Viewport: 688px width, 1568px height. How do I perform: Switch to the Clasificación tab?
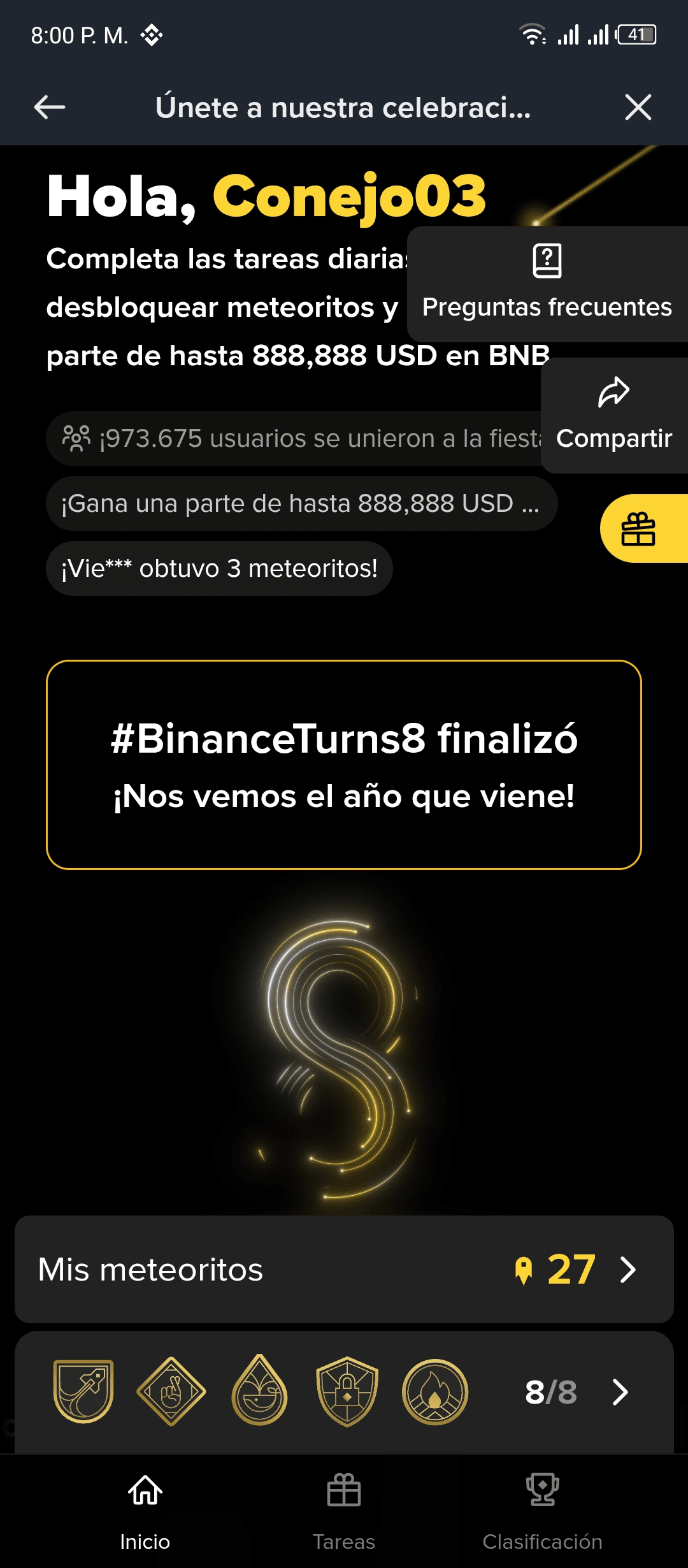(x=542, y=1509)
